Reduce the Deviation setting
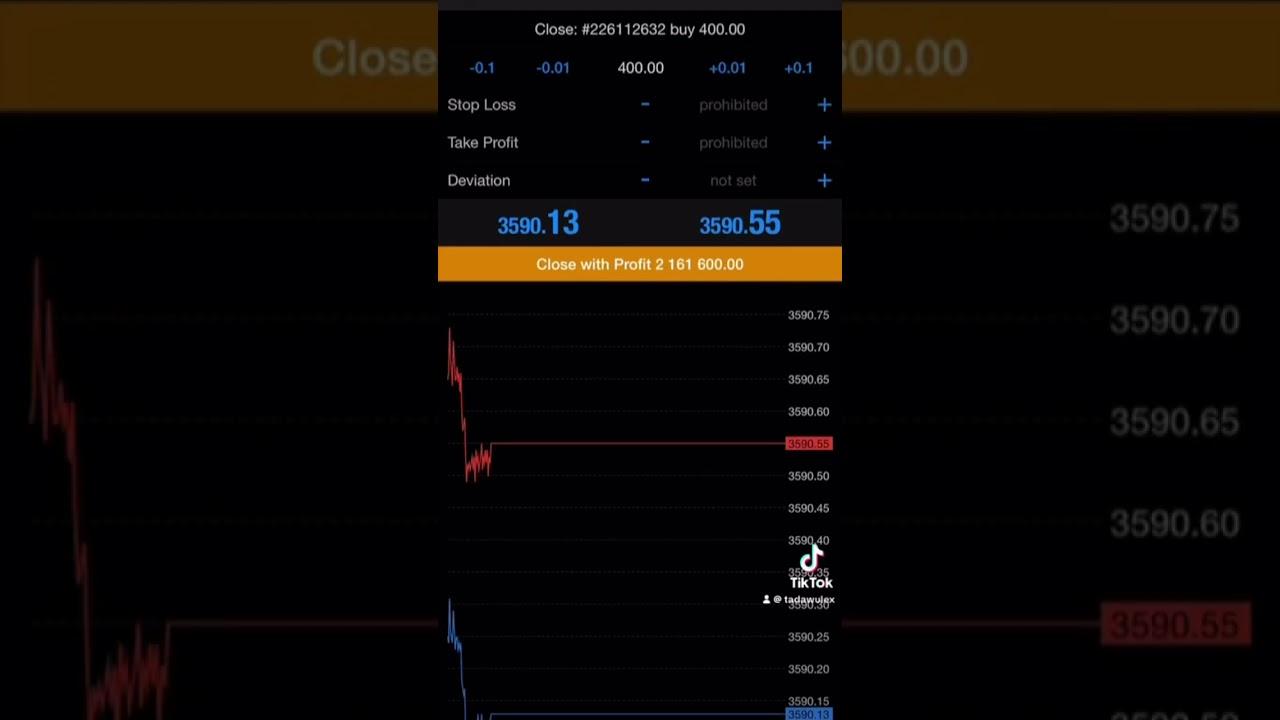This screenshot has height=720, width=1280. pyautogui.click(x=645, y=180)
